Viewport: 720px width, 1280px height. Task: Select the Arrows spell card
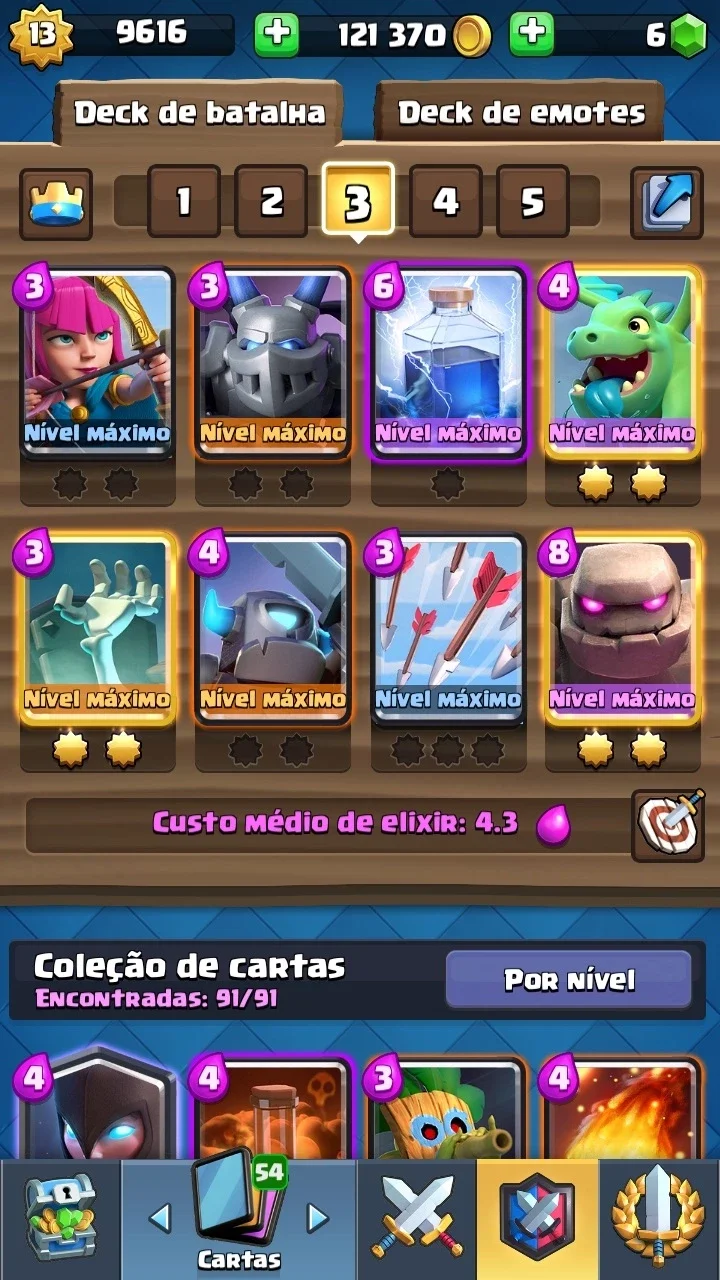(448, 628)
